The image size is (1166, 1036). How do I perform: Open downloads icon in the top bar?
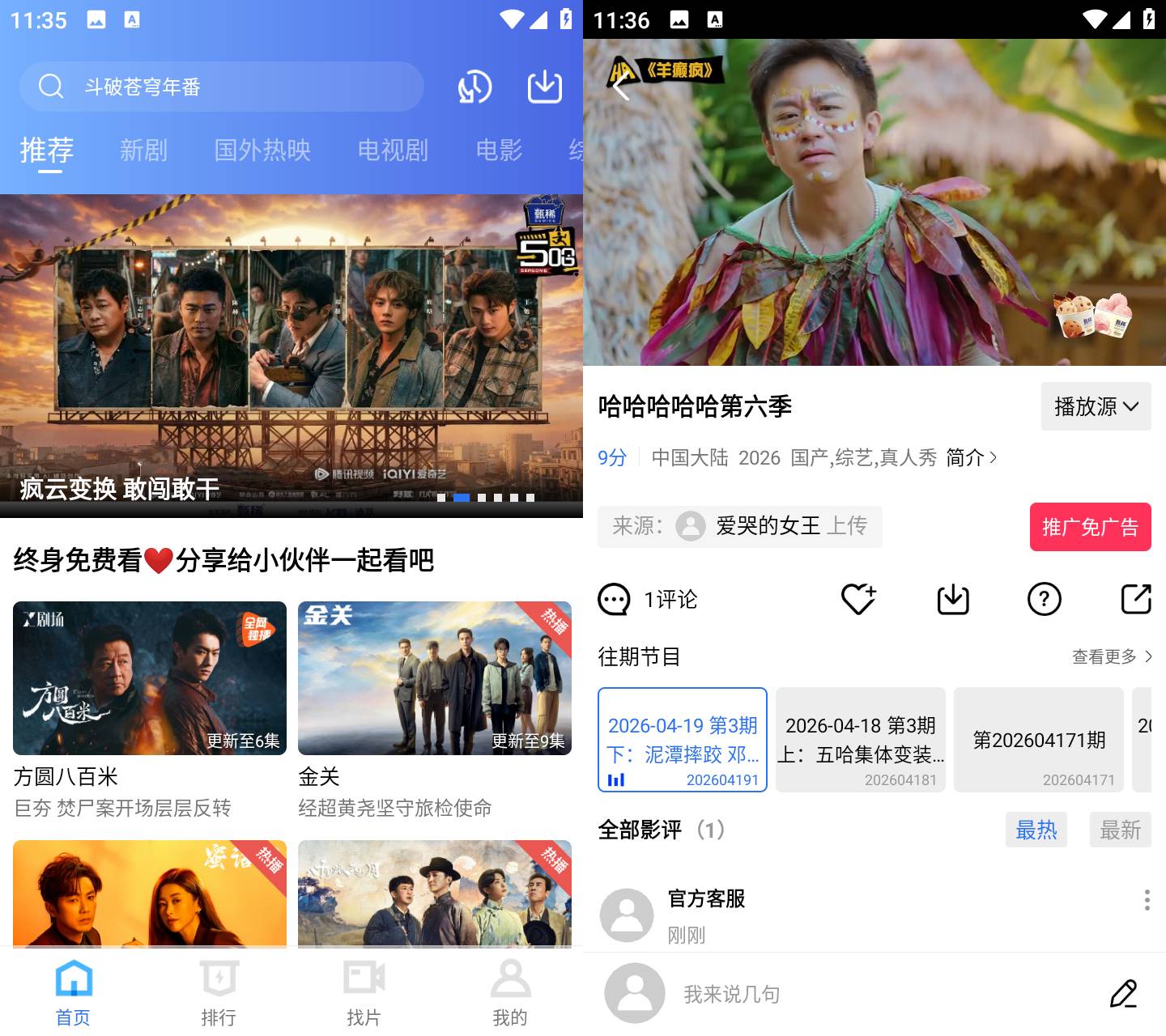(x=545, y=87)
